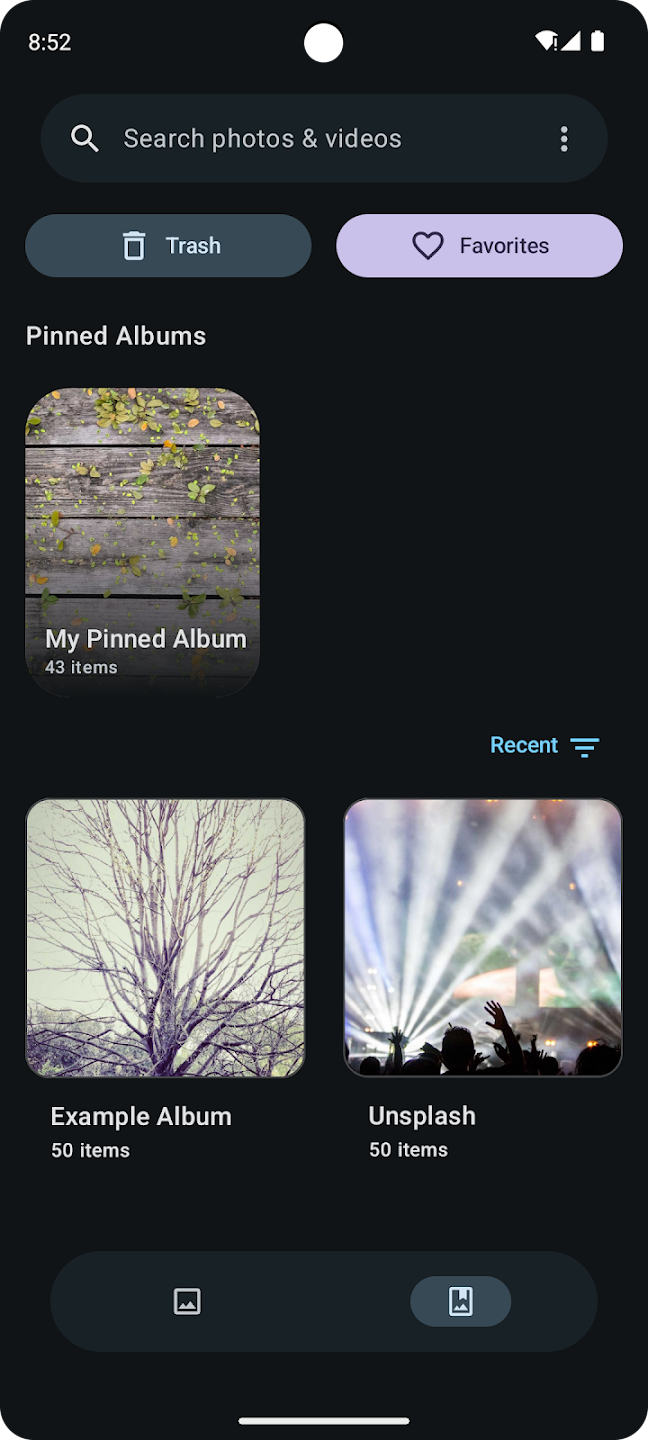This screenshot has width=648, height=1440.
Task: Open the Trash folder
Action: [x=168, y=246]
